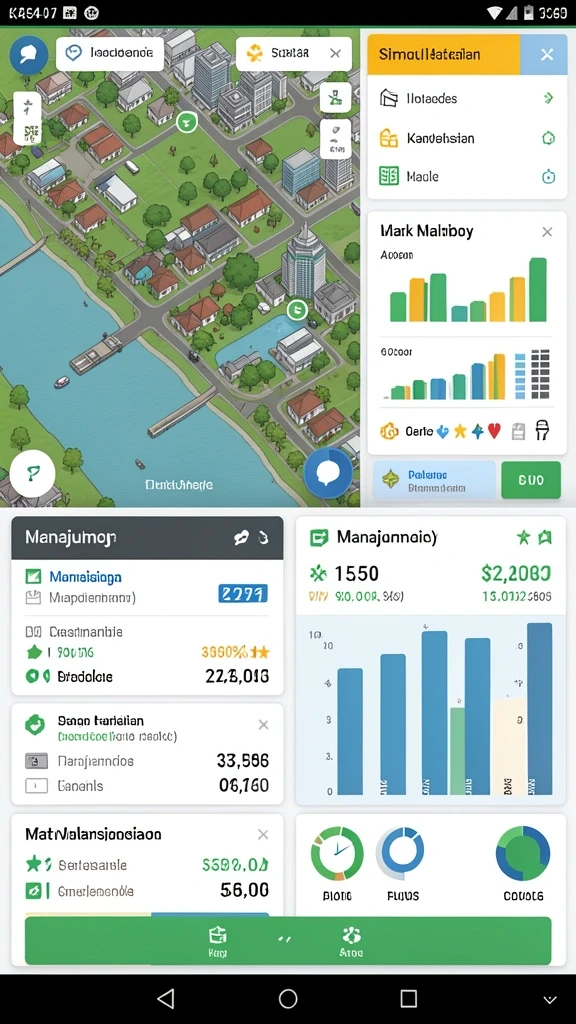
Task: Tap the first item in green bottom bar
Action: click(x=217, y=942)
